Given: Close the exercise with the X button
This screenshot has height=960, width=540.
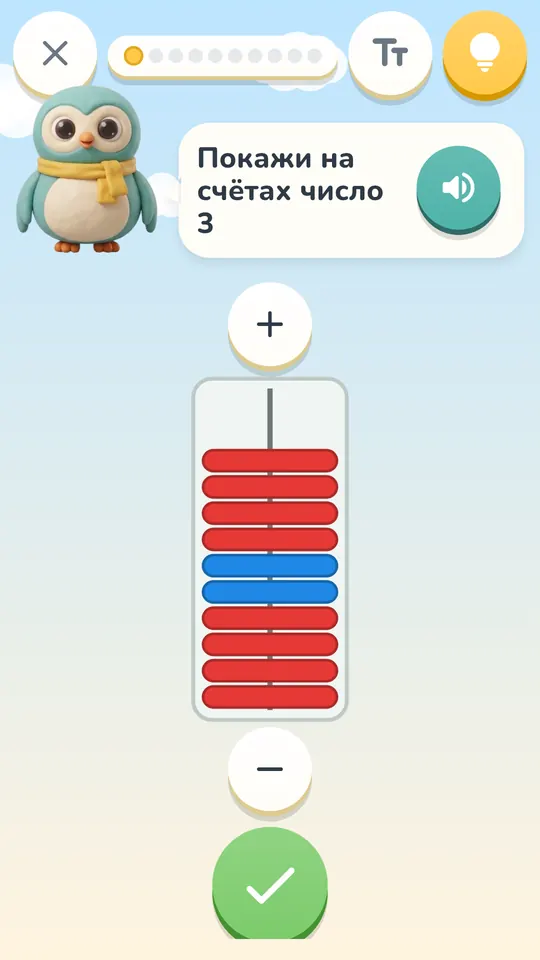Looking at the screenshot, I should click(x=55, y=53).
